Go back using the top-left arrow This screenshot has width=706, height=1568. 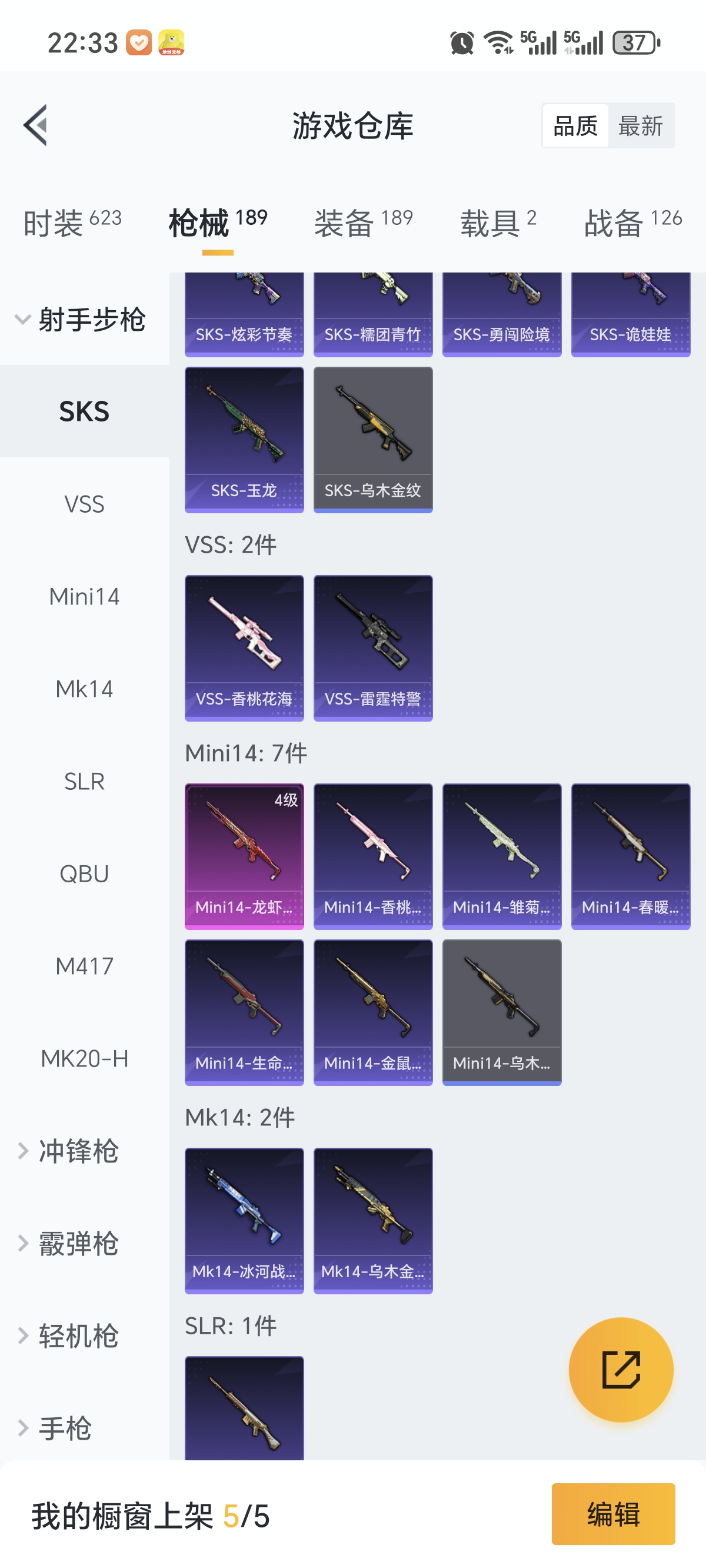(x=35, y=125)
